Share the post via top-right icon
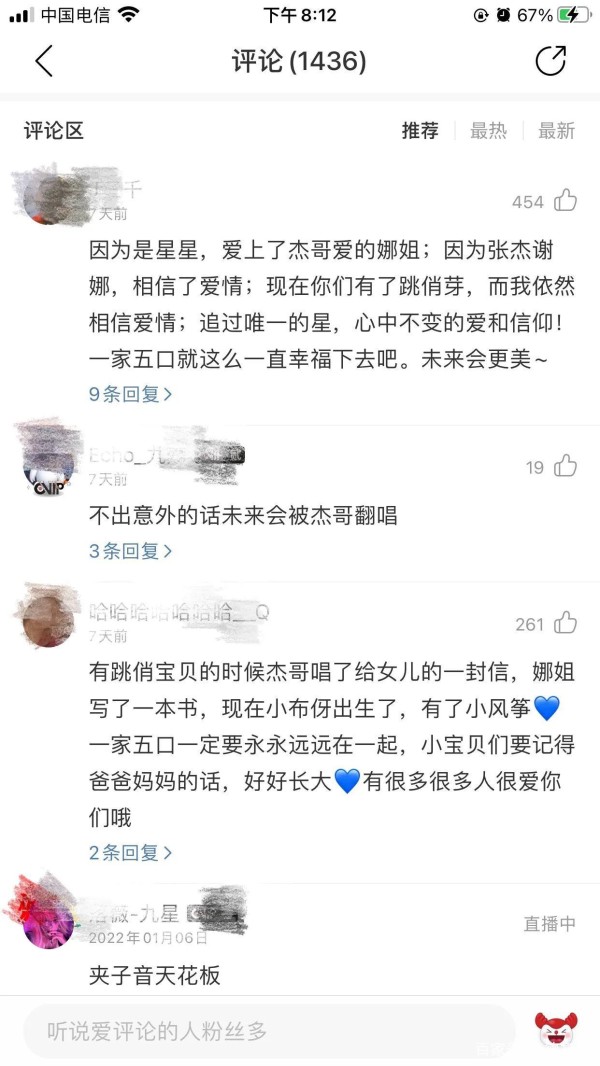Screen dimensions: 600x1066 (551, 62)
